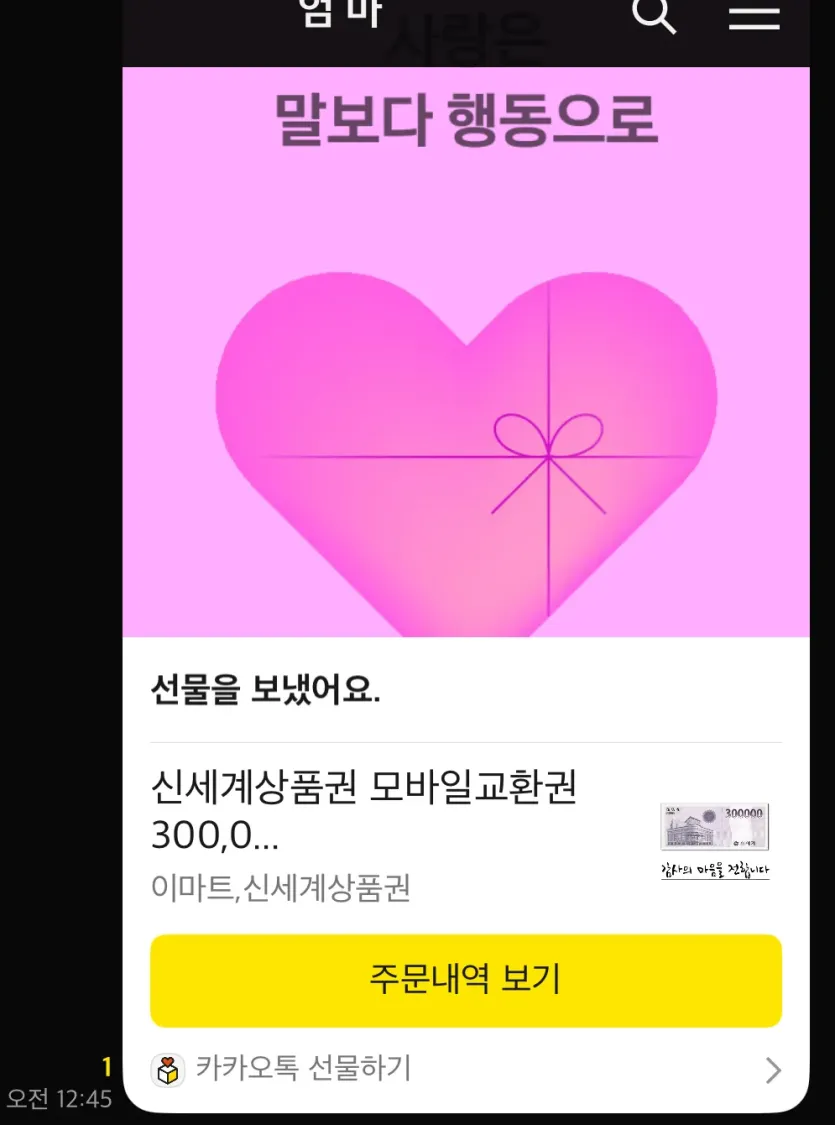Tap the 주문내역 보기 button
Image resolution: width=835 pixels, height=1125 pixels.
tap(465, 980)
